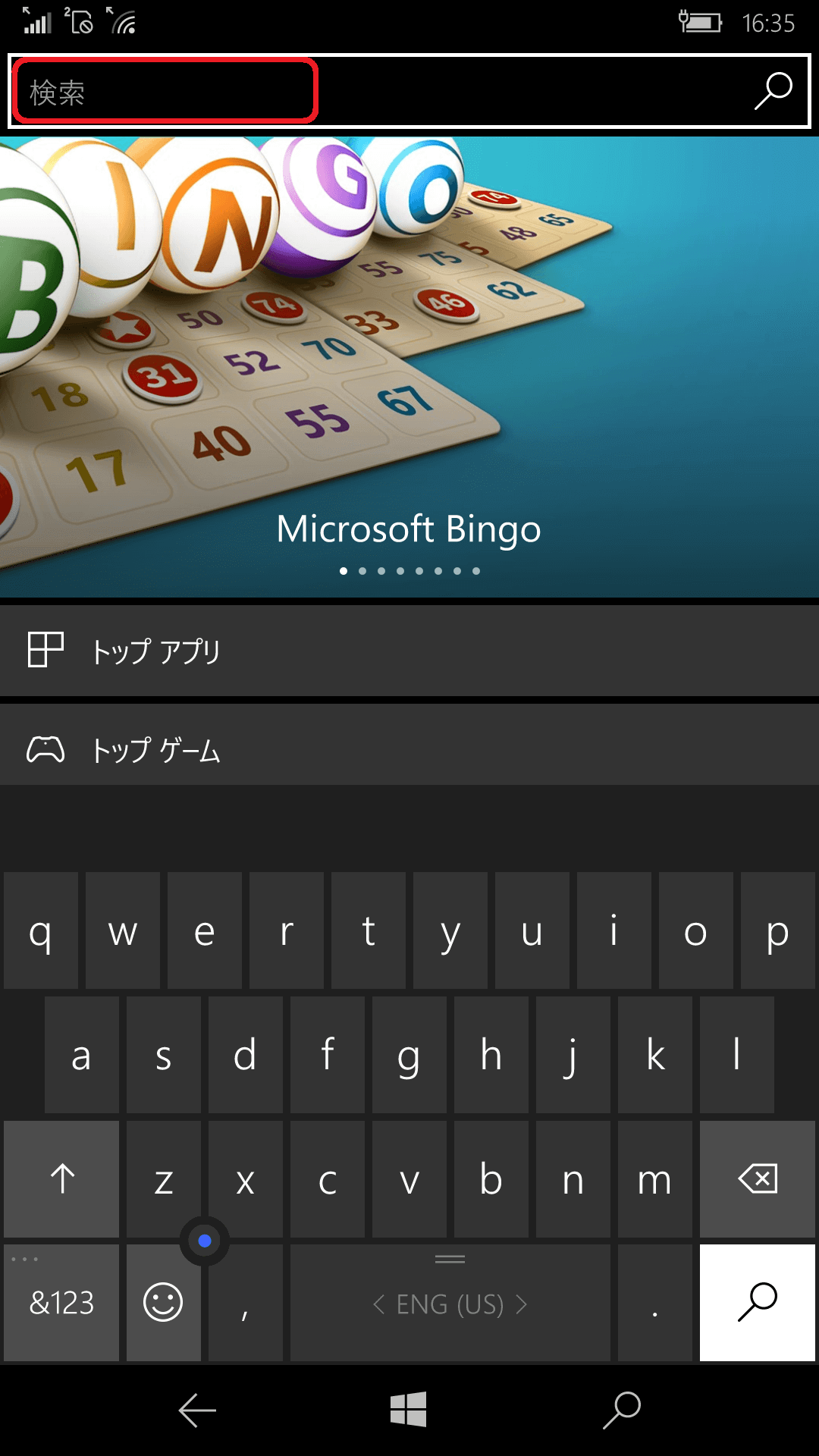
Task: Switch to &123 symbols keyboard
Action: 62,1303
